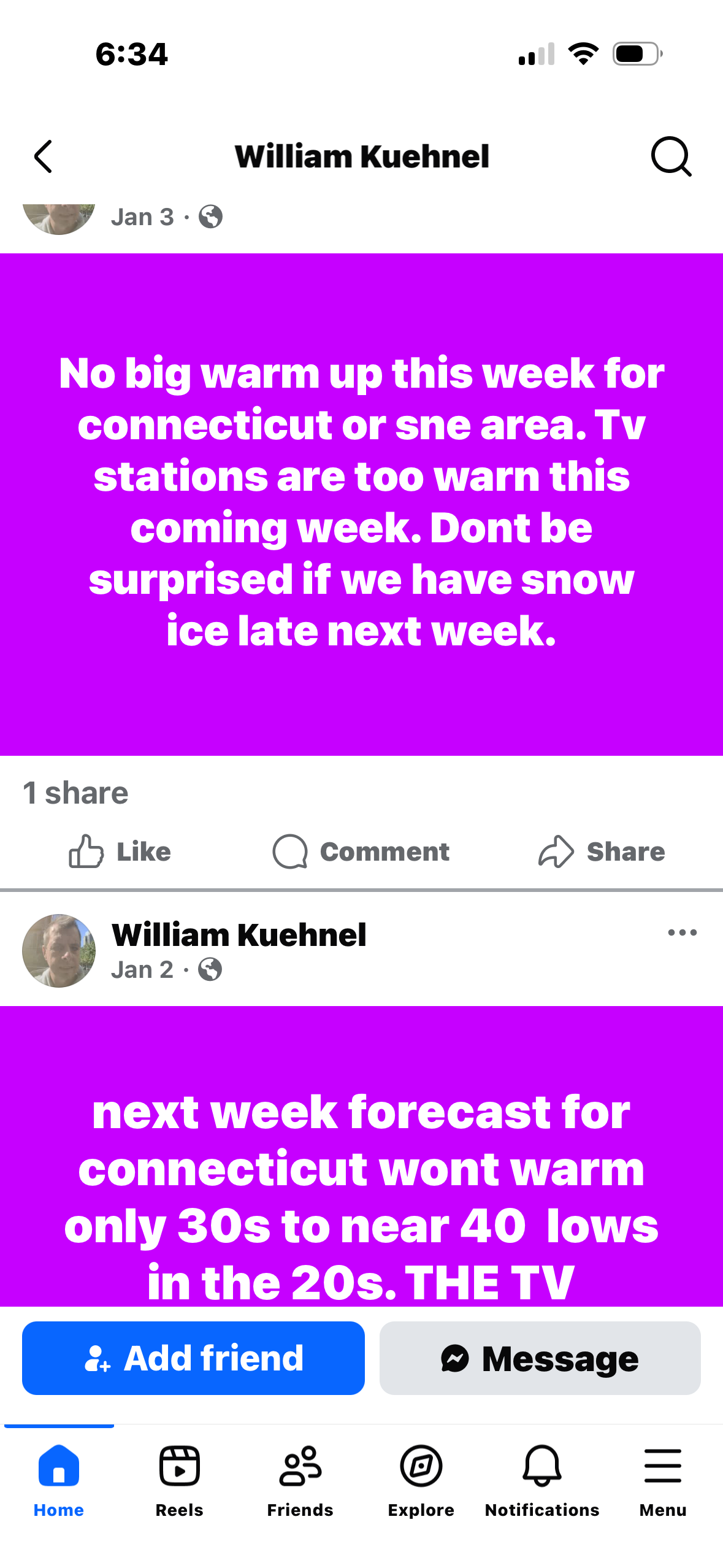Like the Jan 3 post
The width and height of the screenshot is (723, 1568).
click(120, 851)
